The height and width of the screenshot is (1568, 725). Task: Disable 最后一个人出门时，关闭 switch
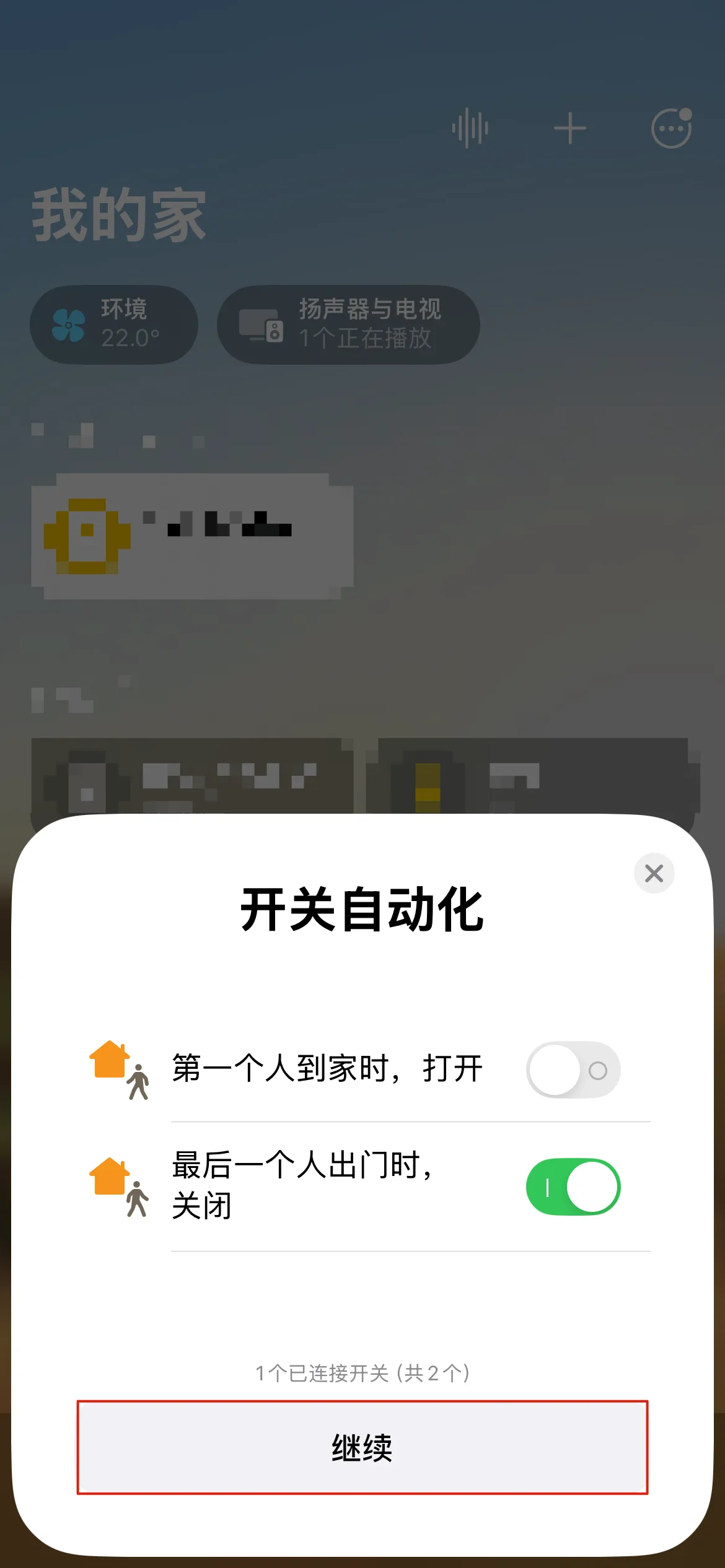pyautogui.click(x=573, y=1187)
